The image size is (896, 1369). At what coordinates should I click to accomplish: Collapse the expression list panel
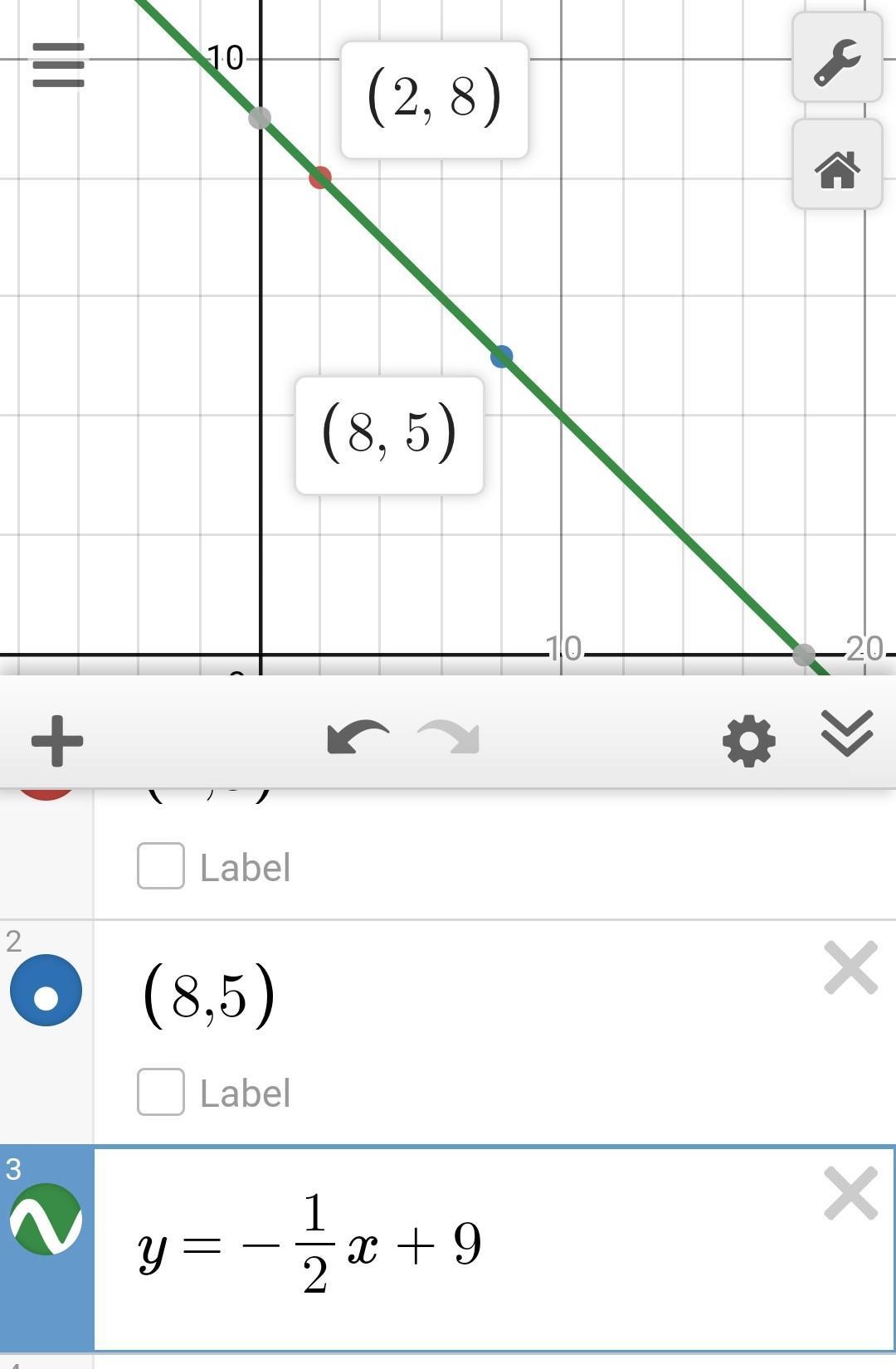(x=847, y=733)
